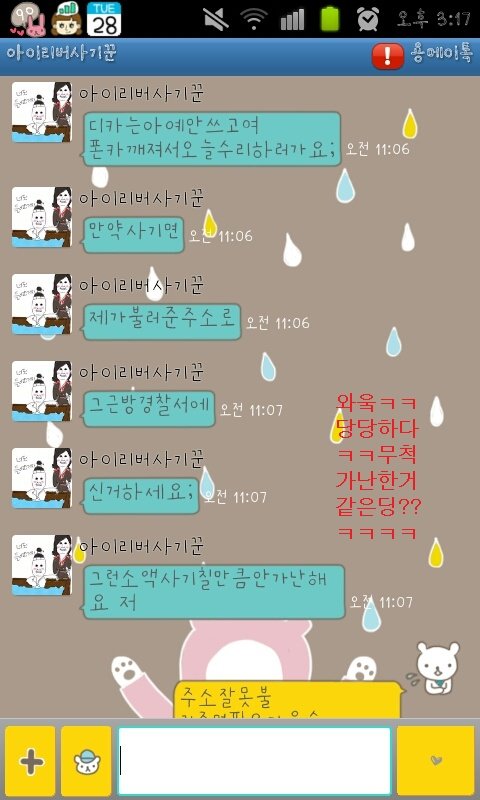Open profile picture next to 만약사기면 message
The height and width of the screenshot is (800, 480).
(x=42, y=217)
